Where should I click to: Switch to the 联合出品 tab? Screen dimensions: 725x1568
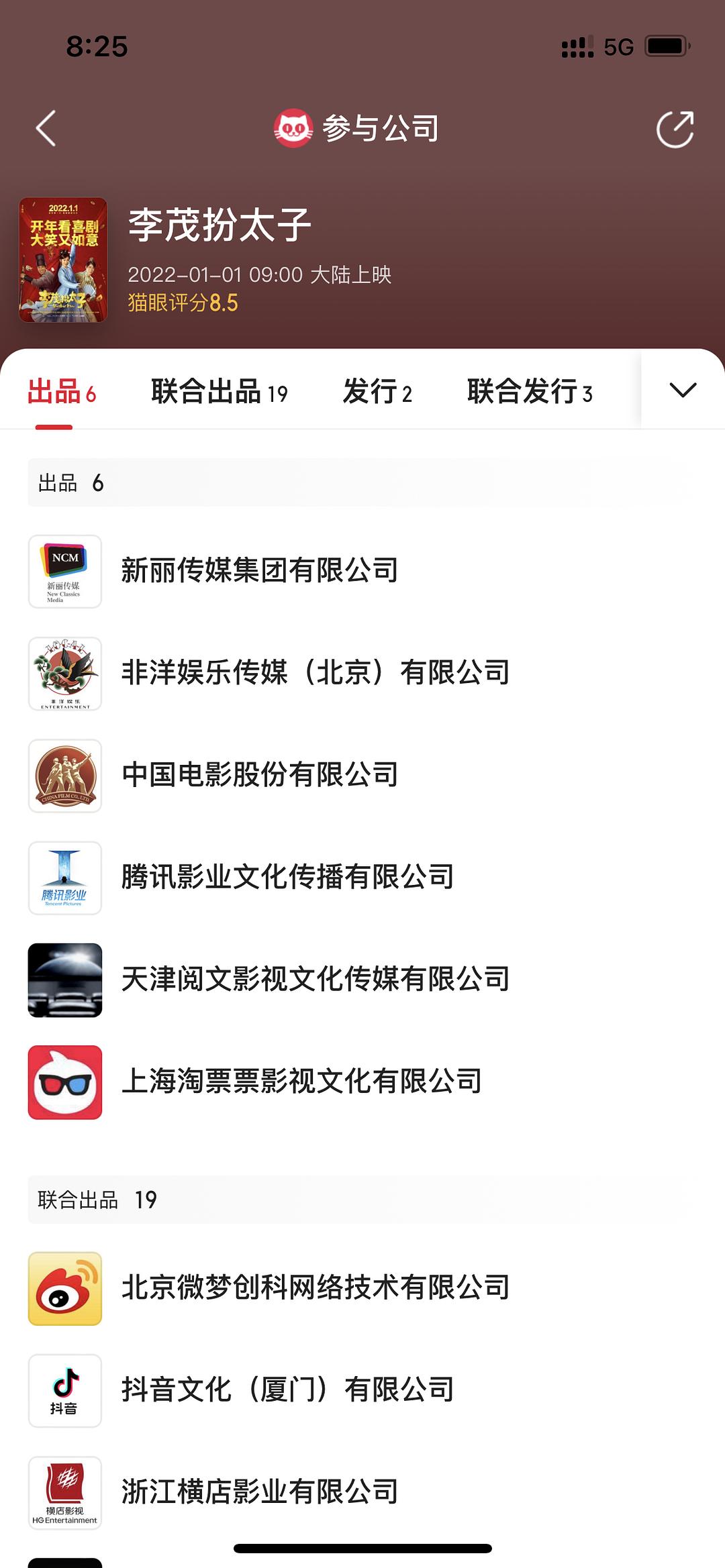[x=219, y=392]
